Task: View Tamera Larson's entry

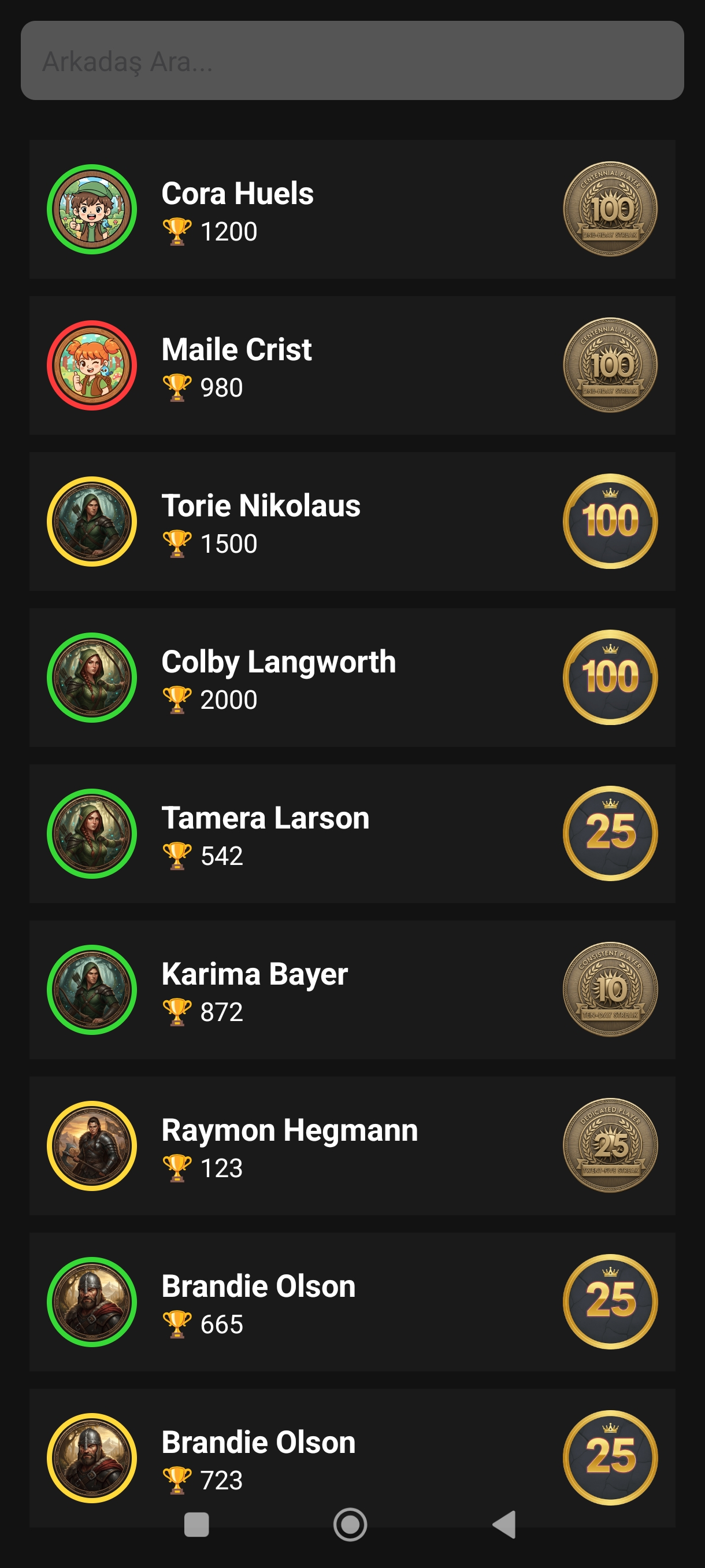Action: [352, 833]
